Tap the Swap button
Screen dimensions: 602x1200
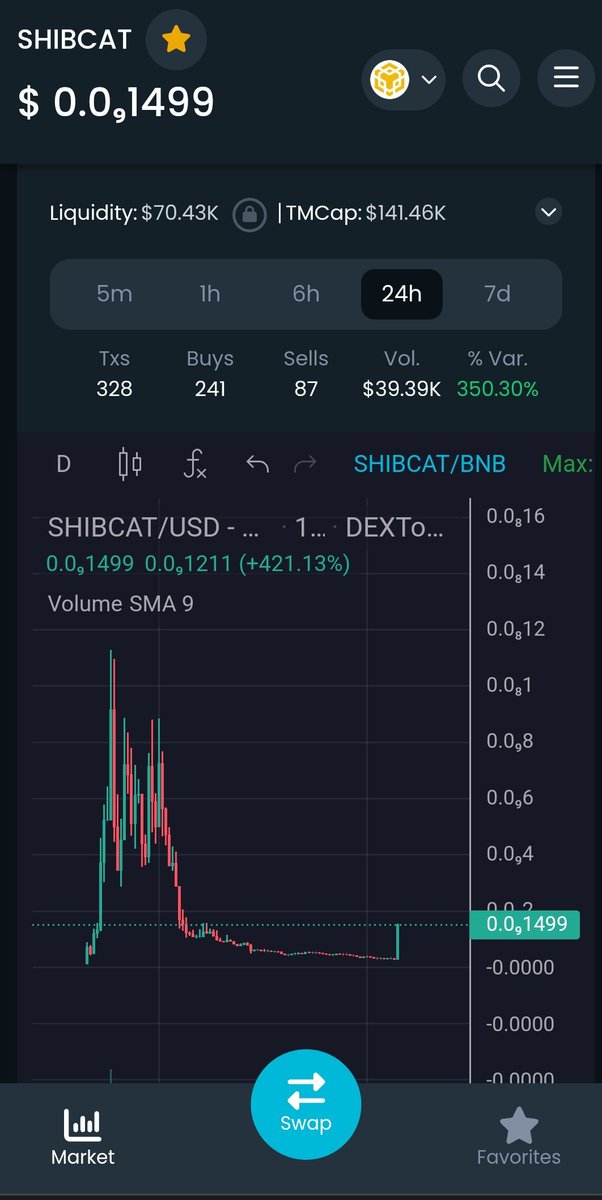(x=305, y=1105)
